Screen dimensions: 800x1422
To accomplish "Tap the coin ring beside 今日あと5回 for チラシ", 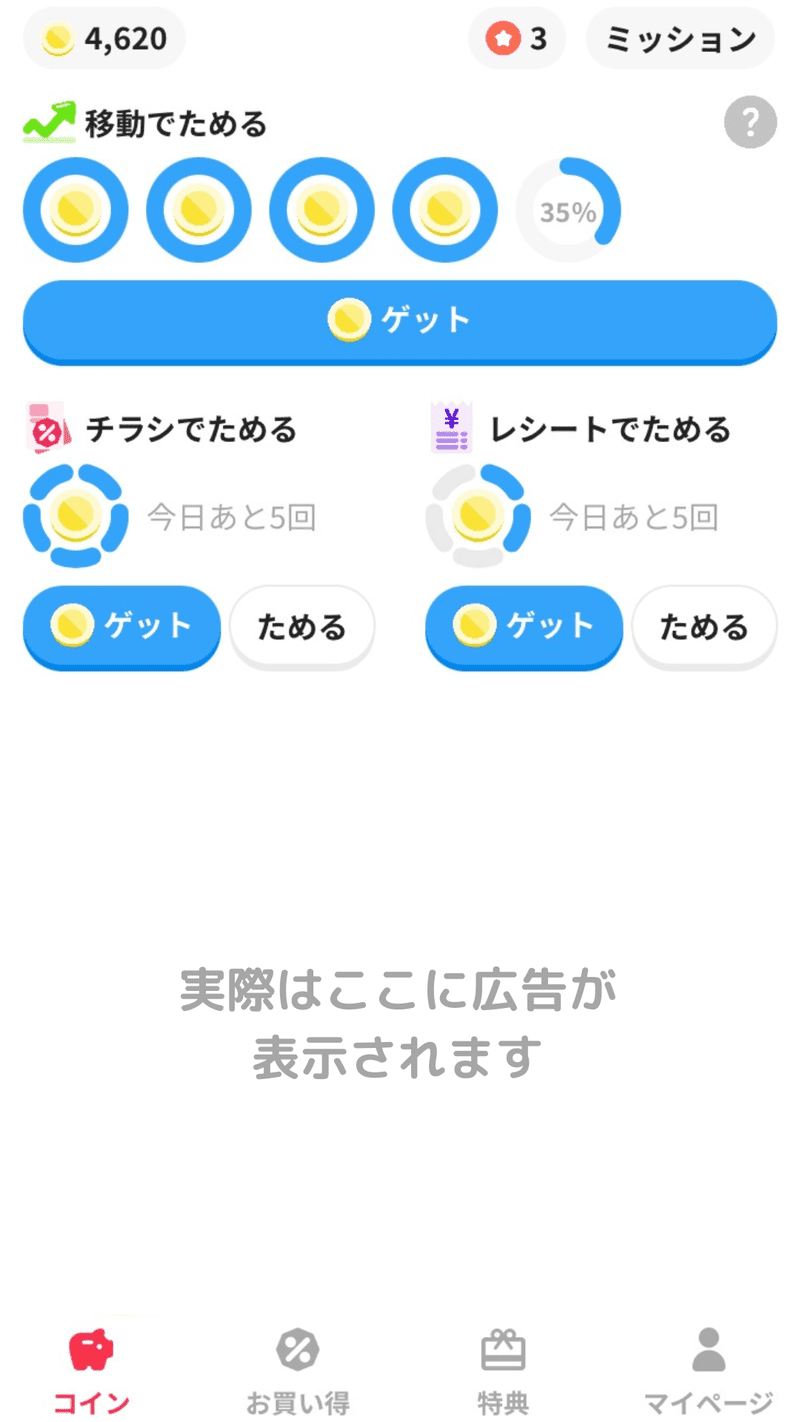I will tap(75, 516).
